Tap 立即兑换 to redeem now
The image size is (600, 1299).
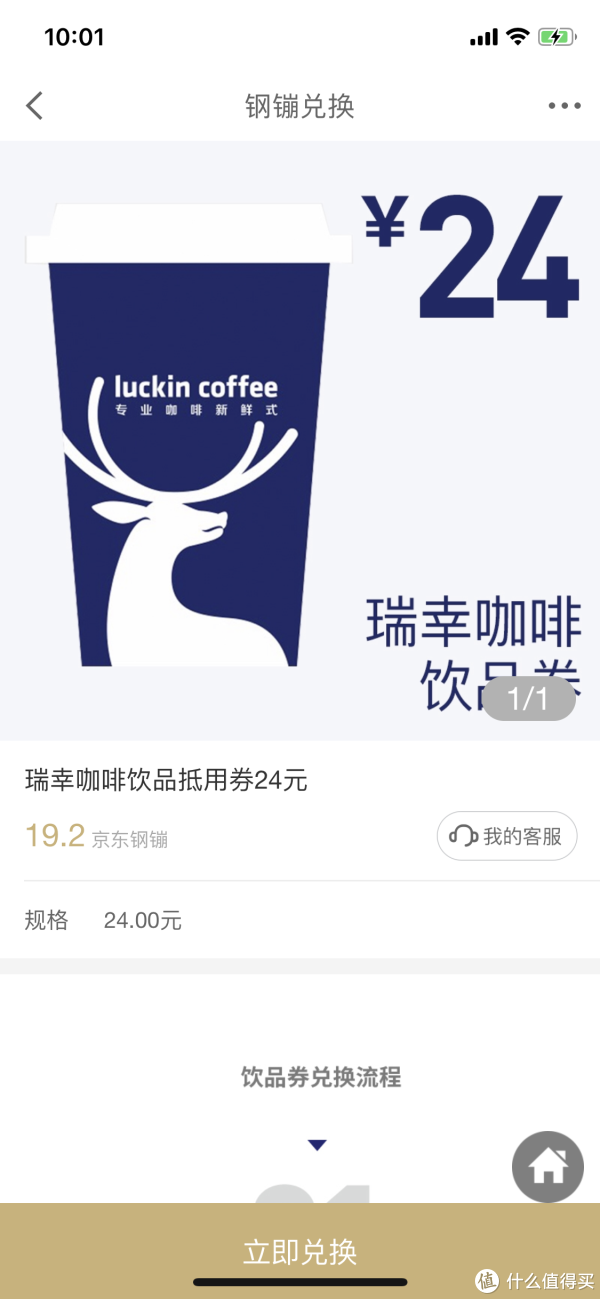tap(300, 1251)
